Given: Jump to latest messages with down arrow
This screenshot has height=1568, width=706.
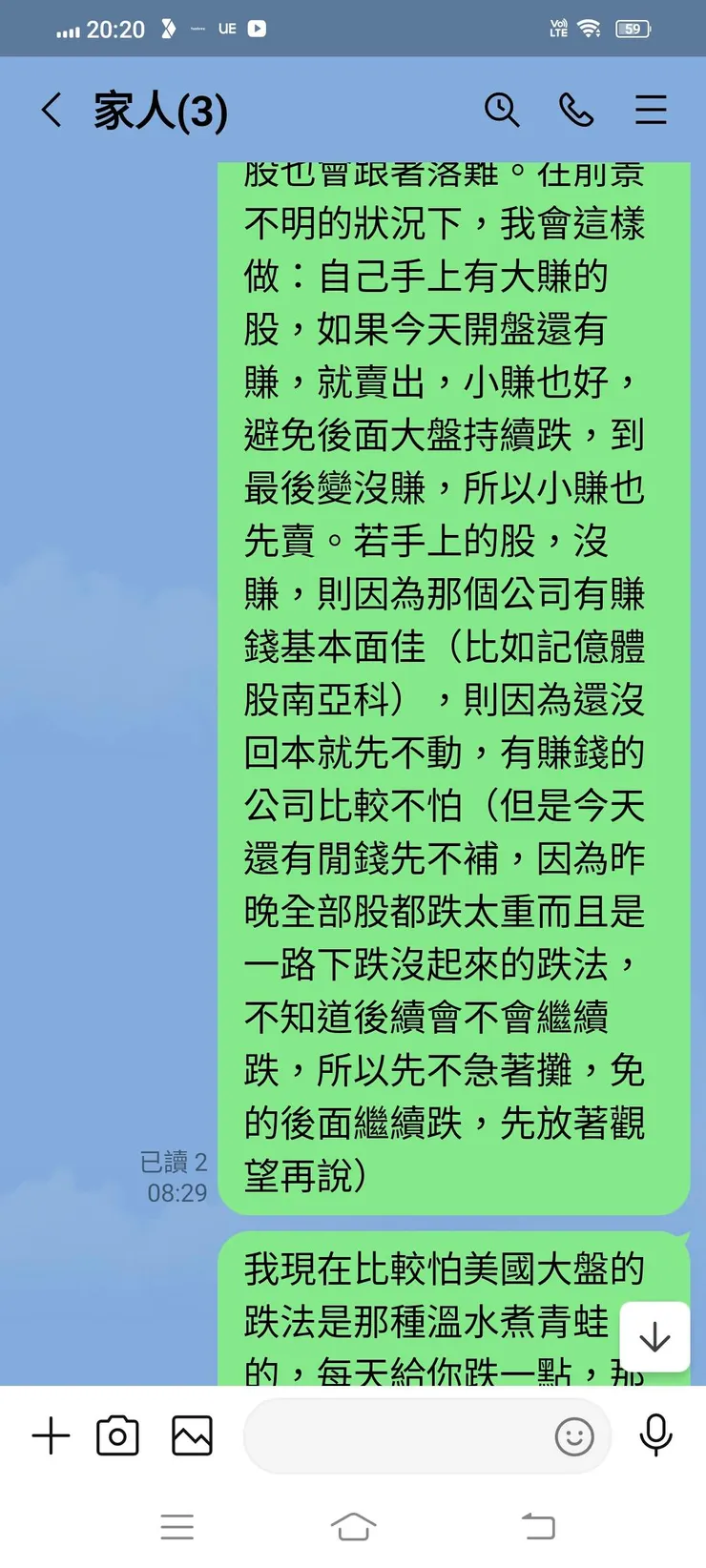Looking at the screenshot, I should 654,1337.
